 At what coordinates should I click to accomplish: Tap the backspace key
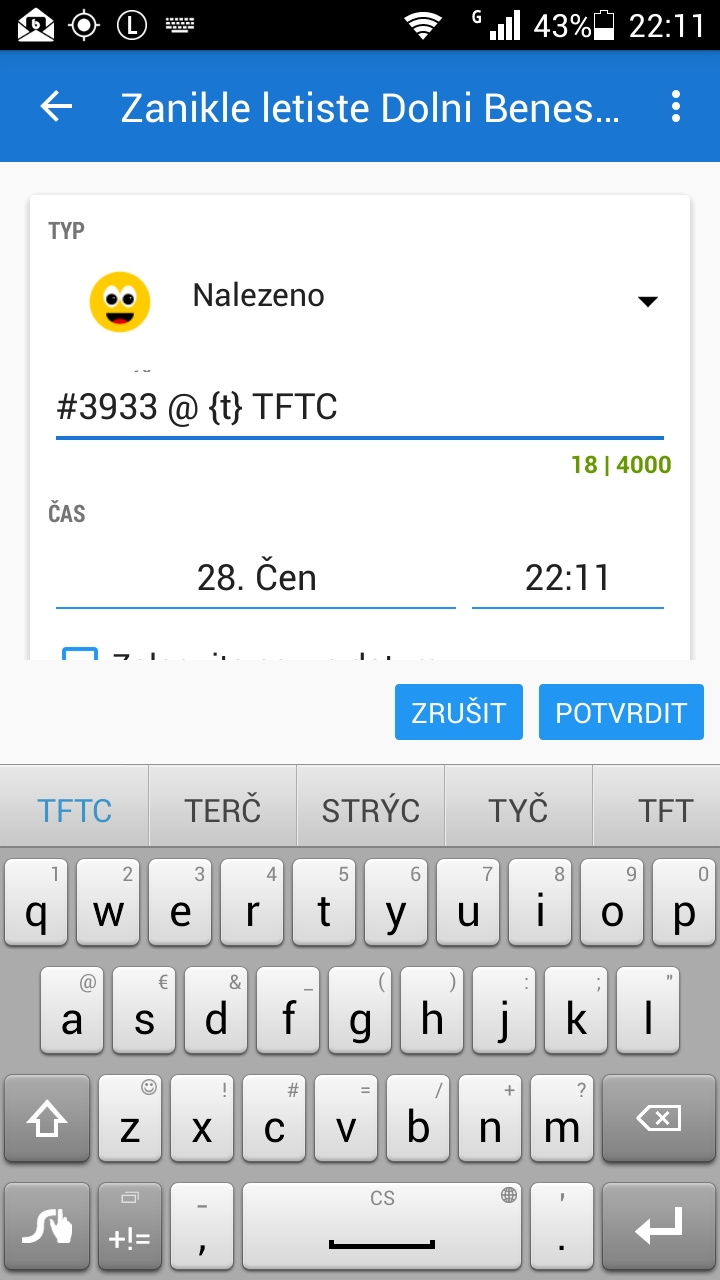(658, 1118)
